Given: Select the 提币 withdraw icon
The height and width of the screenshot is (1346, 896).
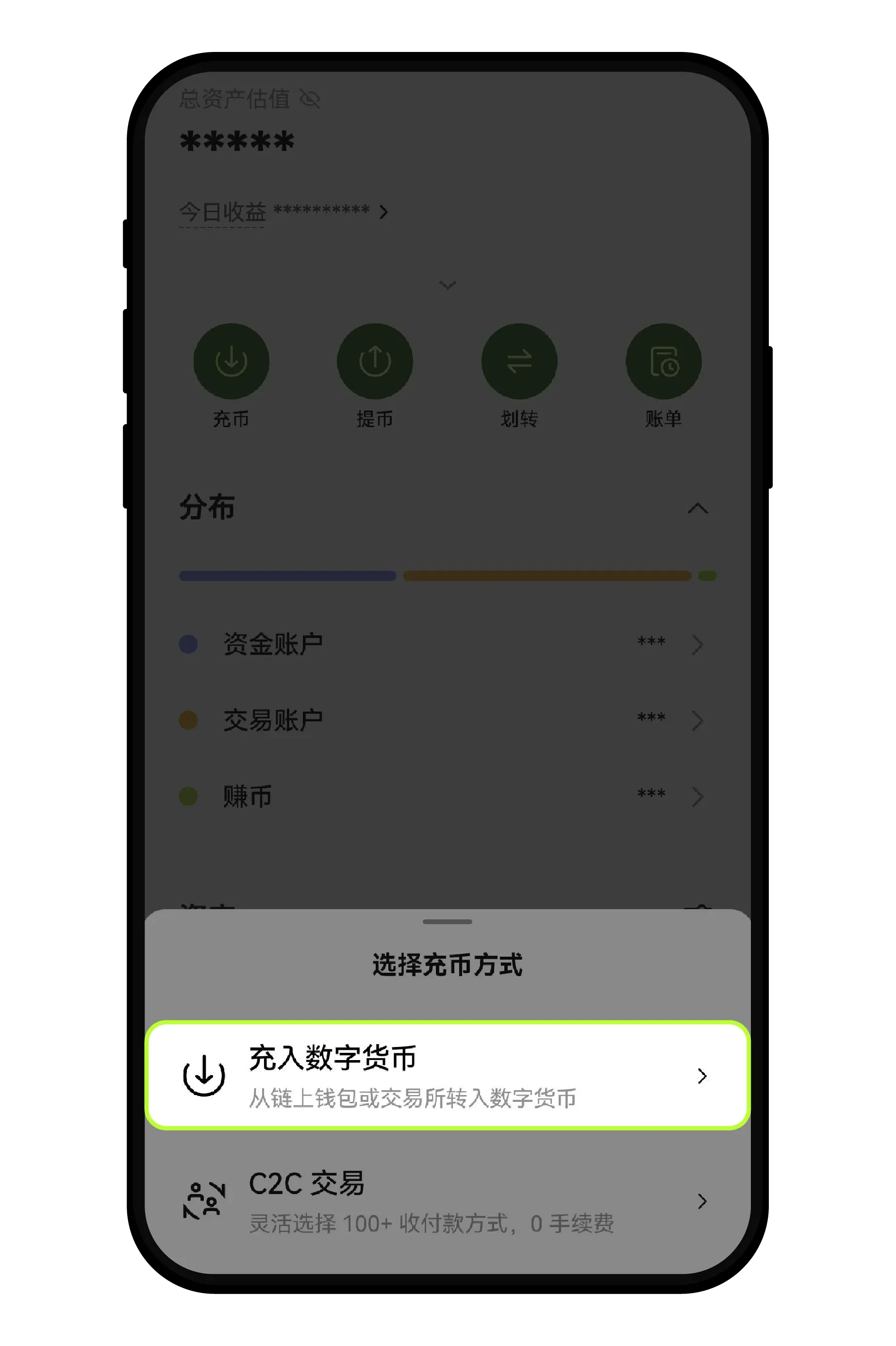Looking at the screenshot, I should [x=375, y=361].
